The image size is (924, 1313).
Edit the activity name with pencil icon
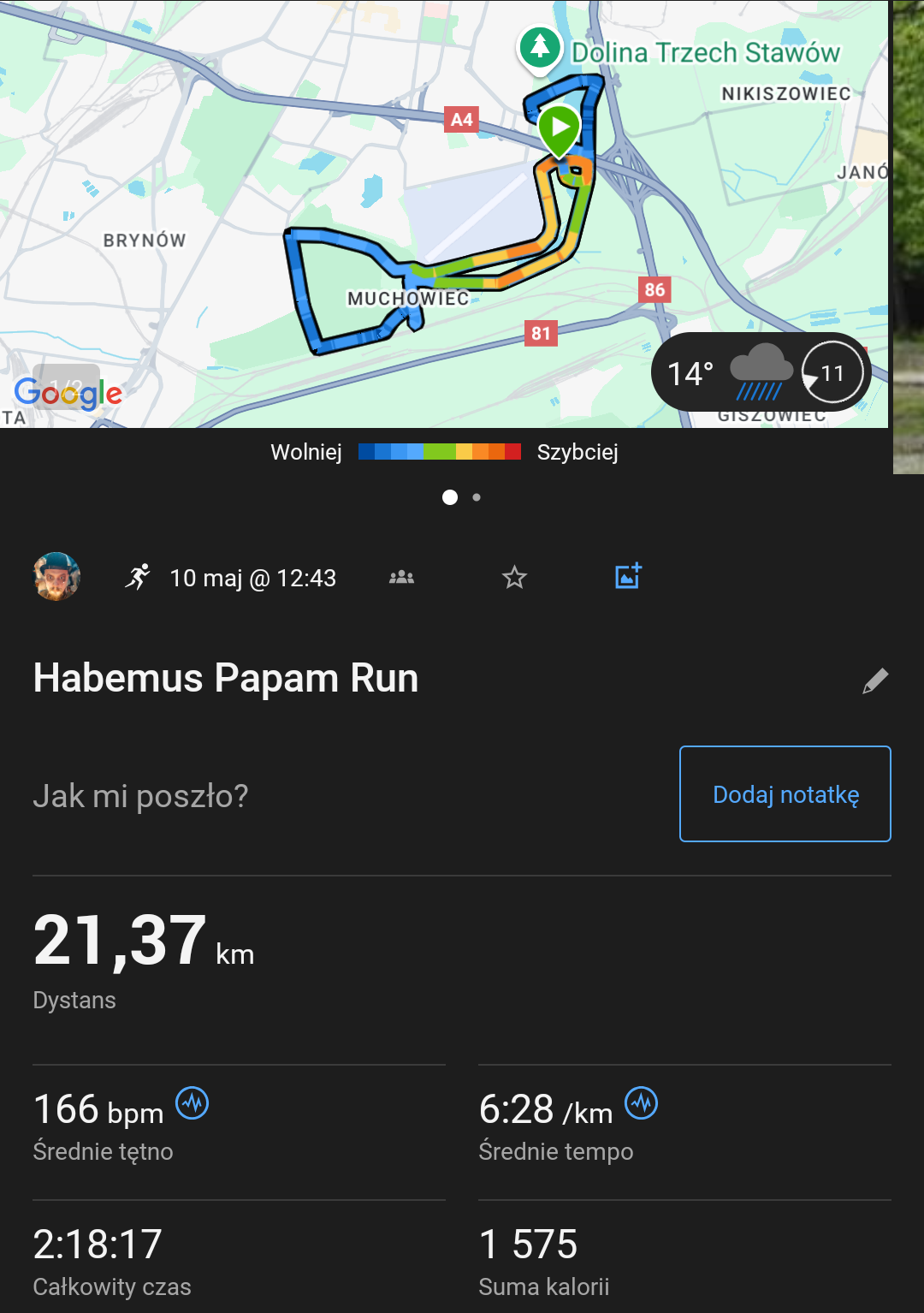click(874, 680)
